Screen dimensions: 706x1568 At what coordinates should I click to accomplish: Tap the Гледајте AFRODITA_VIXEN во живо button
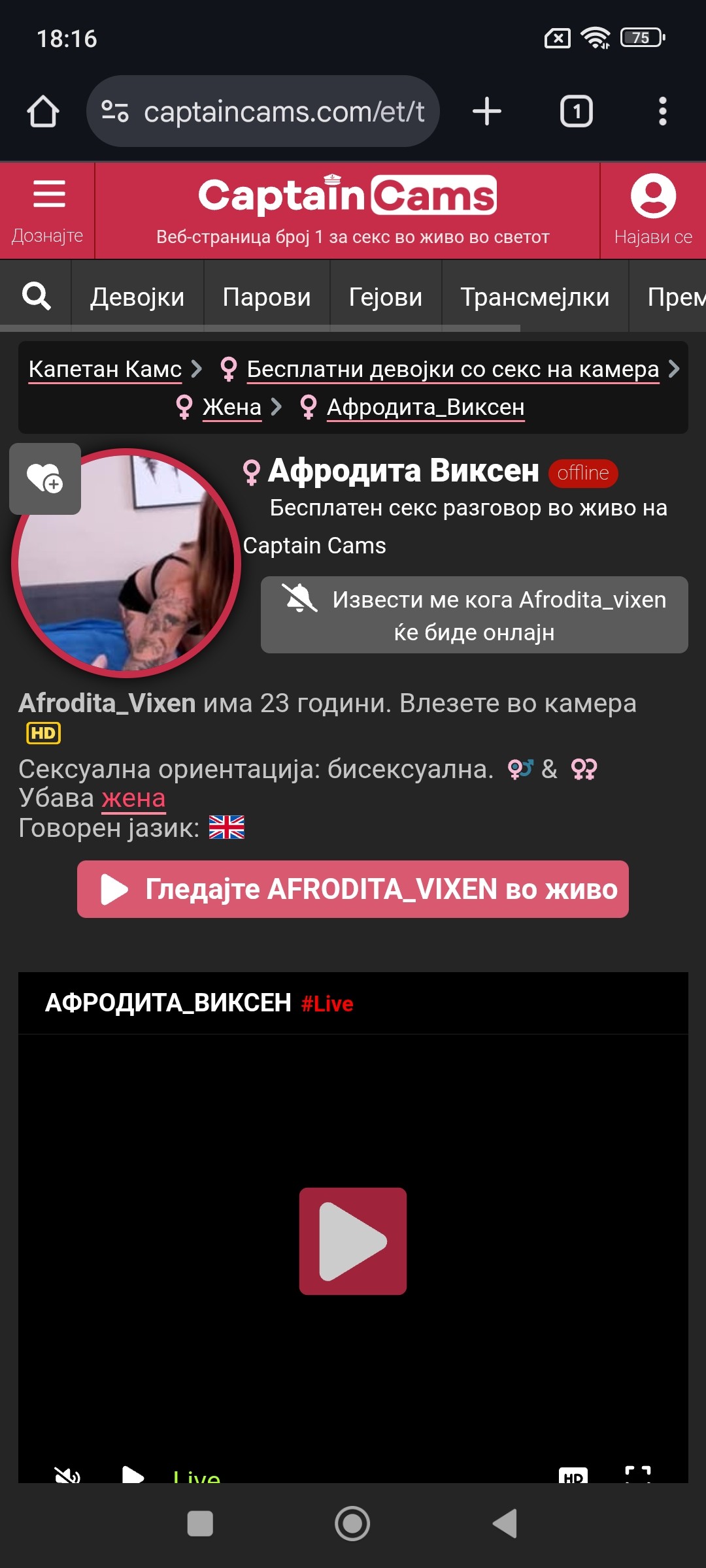tap(353, 889)
